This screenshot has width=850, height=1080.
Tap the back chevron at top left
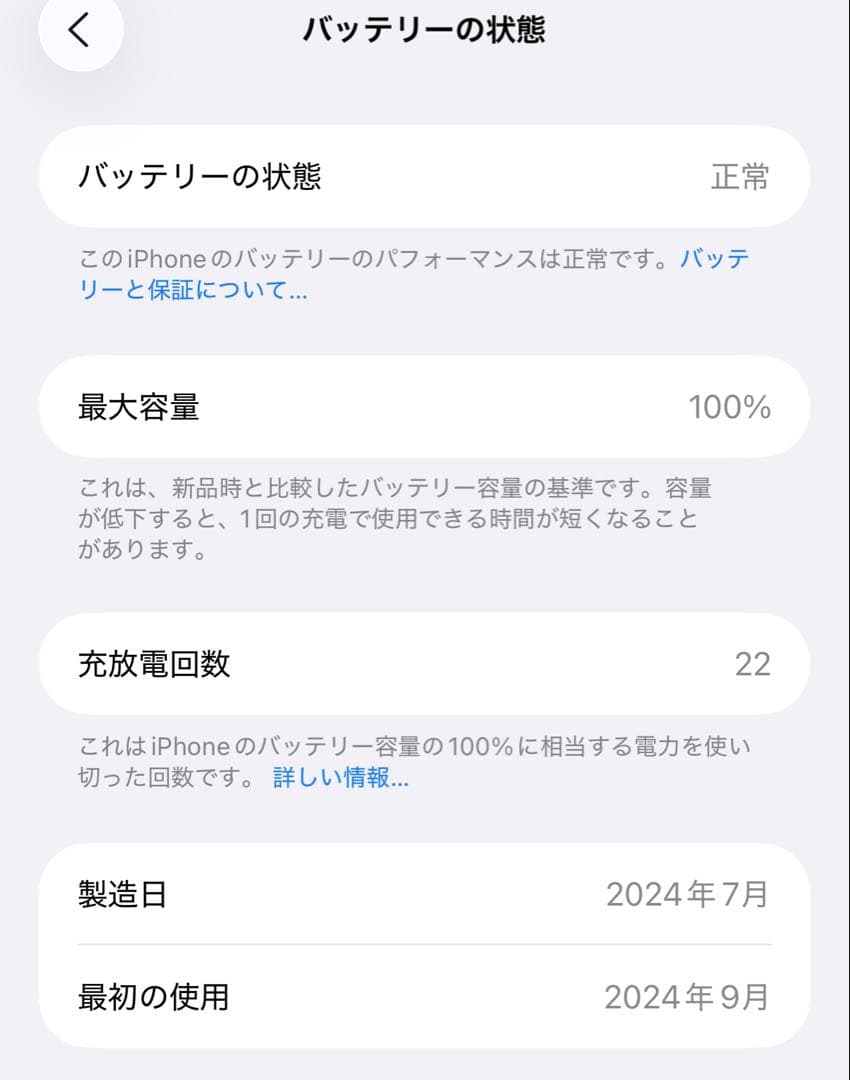coord(80,31)
